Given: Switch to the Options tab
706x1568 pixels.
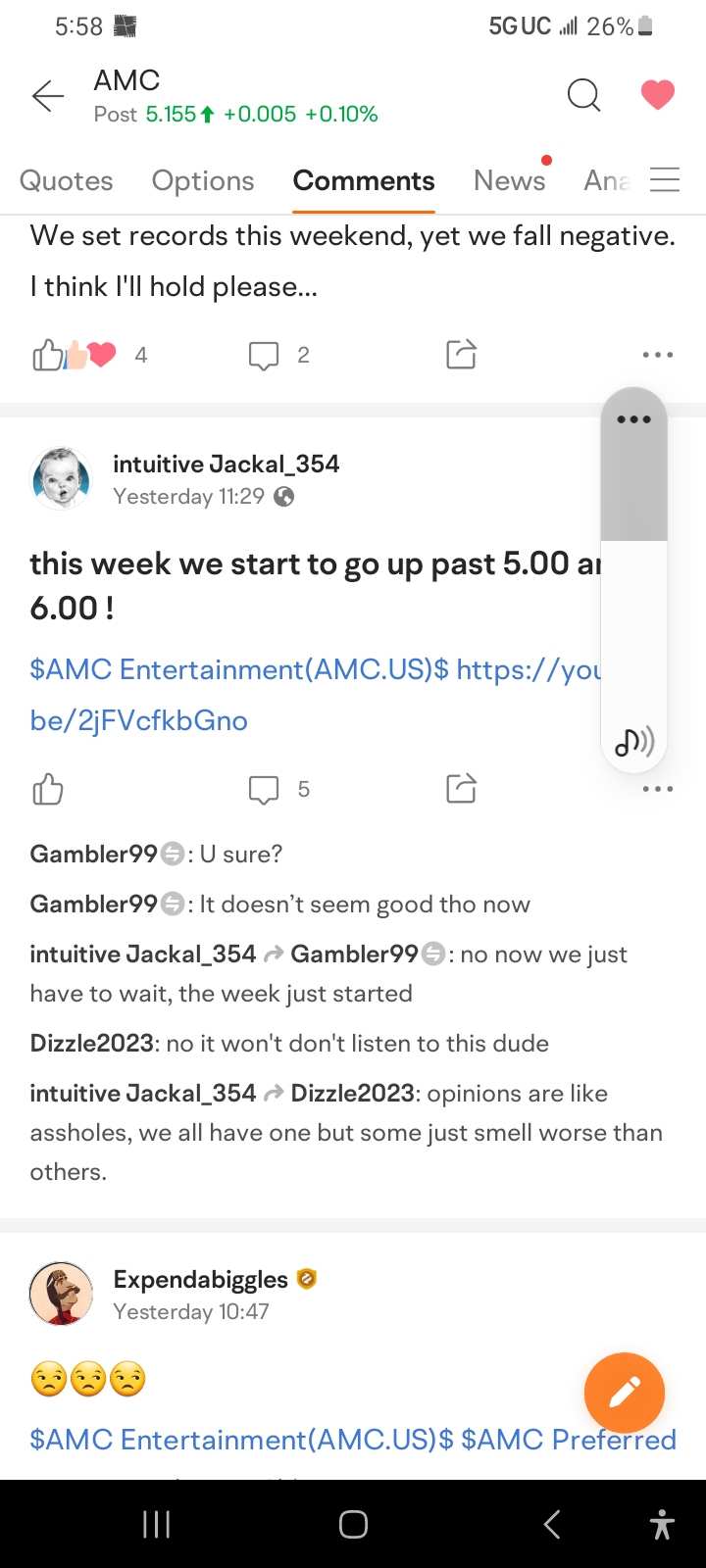Looking at the screenshot, I should [x=203, y=181].
